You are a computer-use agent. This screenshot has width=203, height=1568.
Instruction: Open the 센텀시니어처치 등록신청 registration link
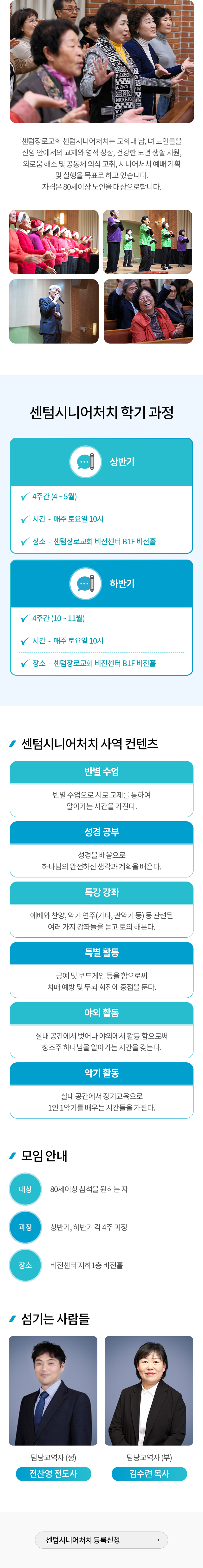pos(101,1539)
